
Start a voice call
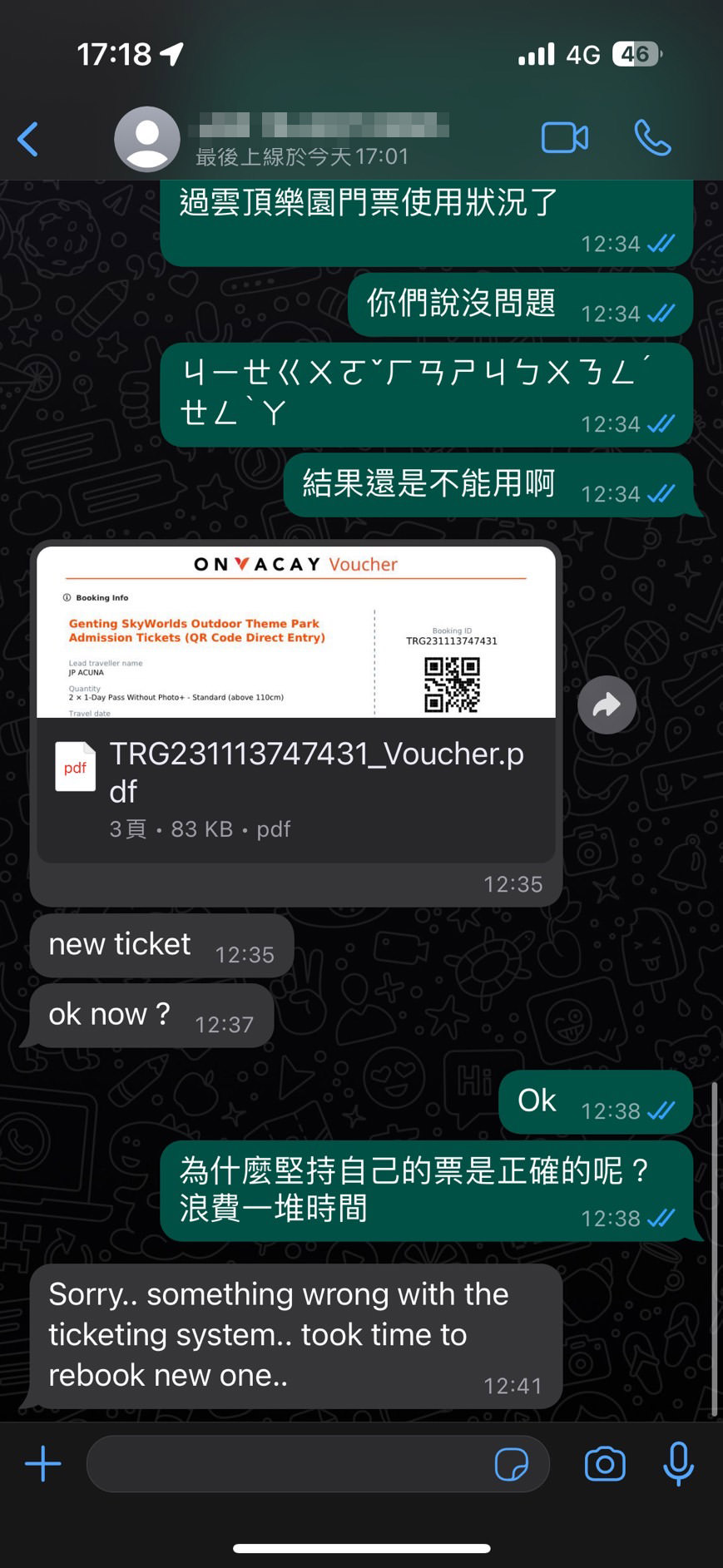click(652, 138)
